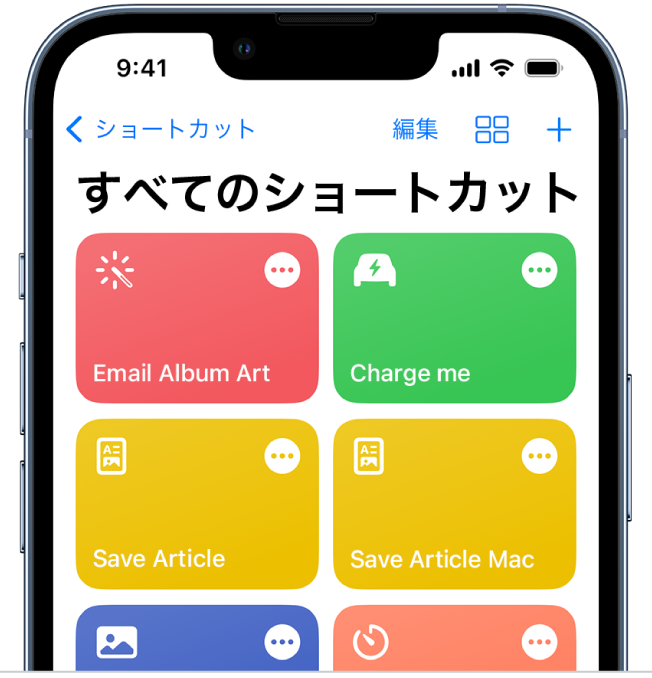The image size is (652, 678).
Task: Switch to grid view layout
Action: click(492, 129)
